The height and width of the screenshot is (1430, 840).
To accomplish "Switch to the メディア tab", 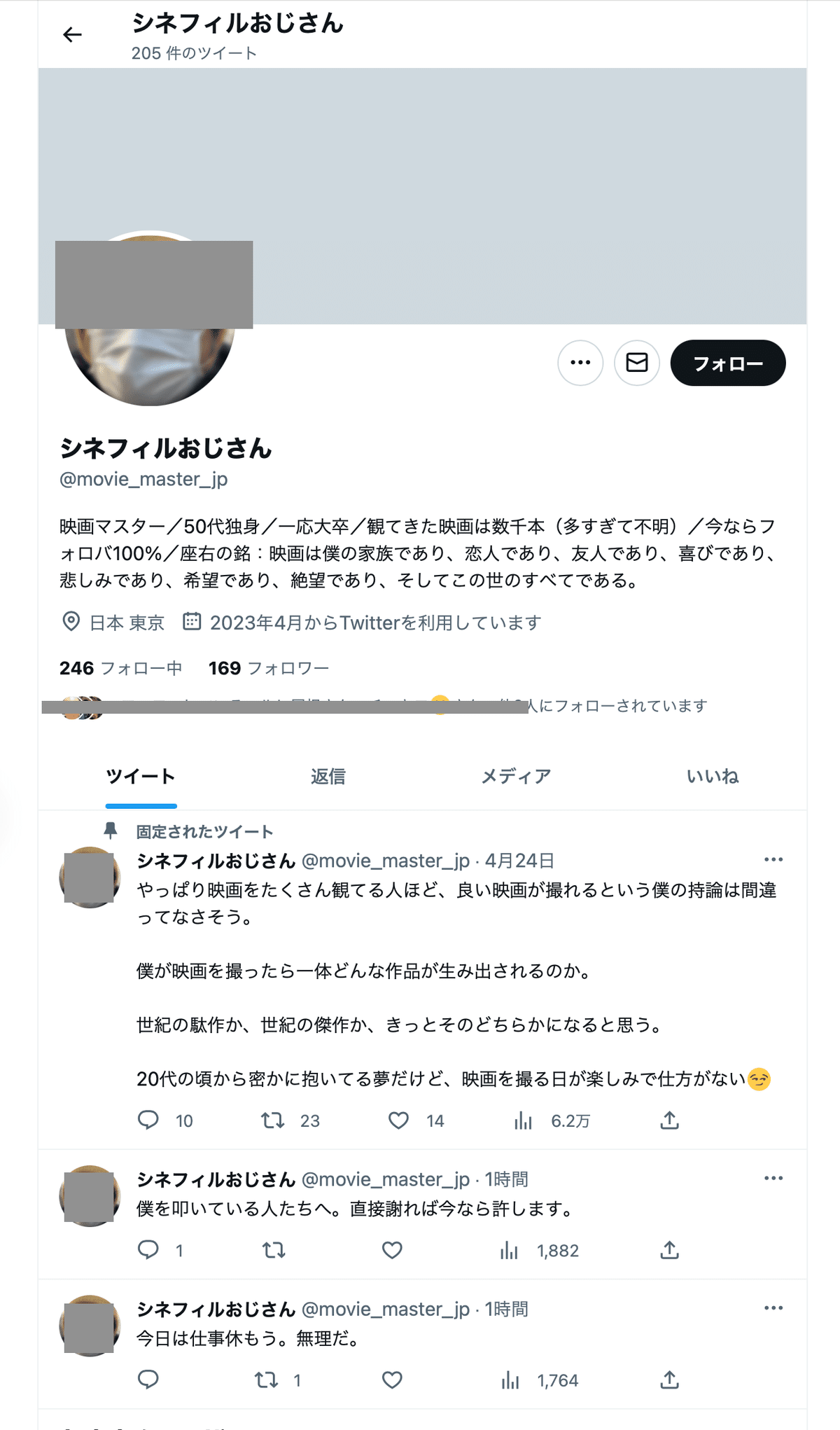I will pyautogui.click(x=516, y=776).
